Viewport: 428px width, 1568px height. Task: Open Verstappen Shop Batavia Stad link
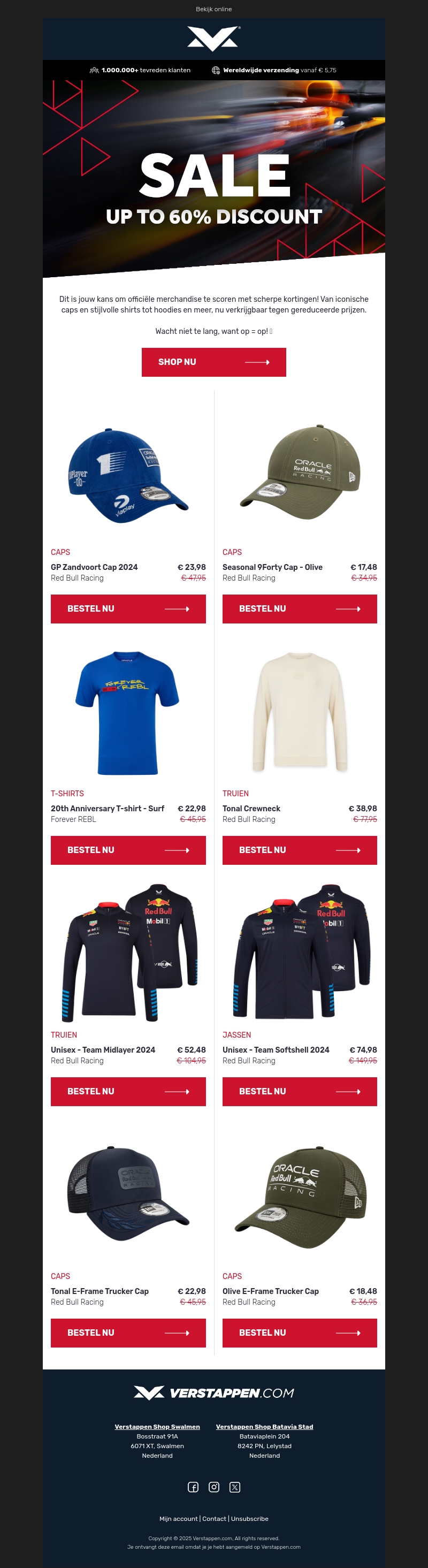tap(264, 1426)
